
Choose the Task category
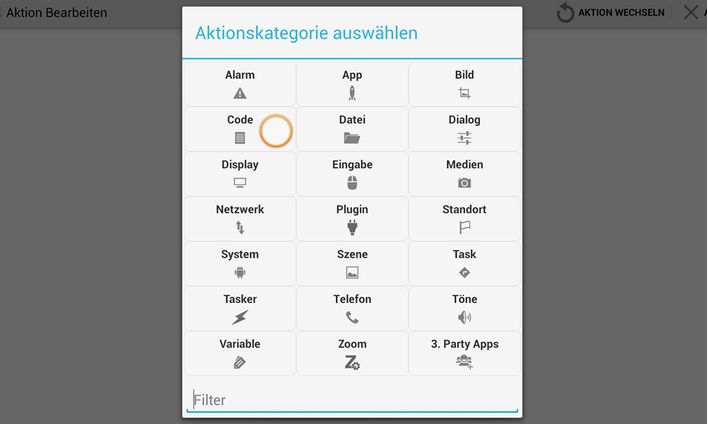(464, 264)
